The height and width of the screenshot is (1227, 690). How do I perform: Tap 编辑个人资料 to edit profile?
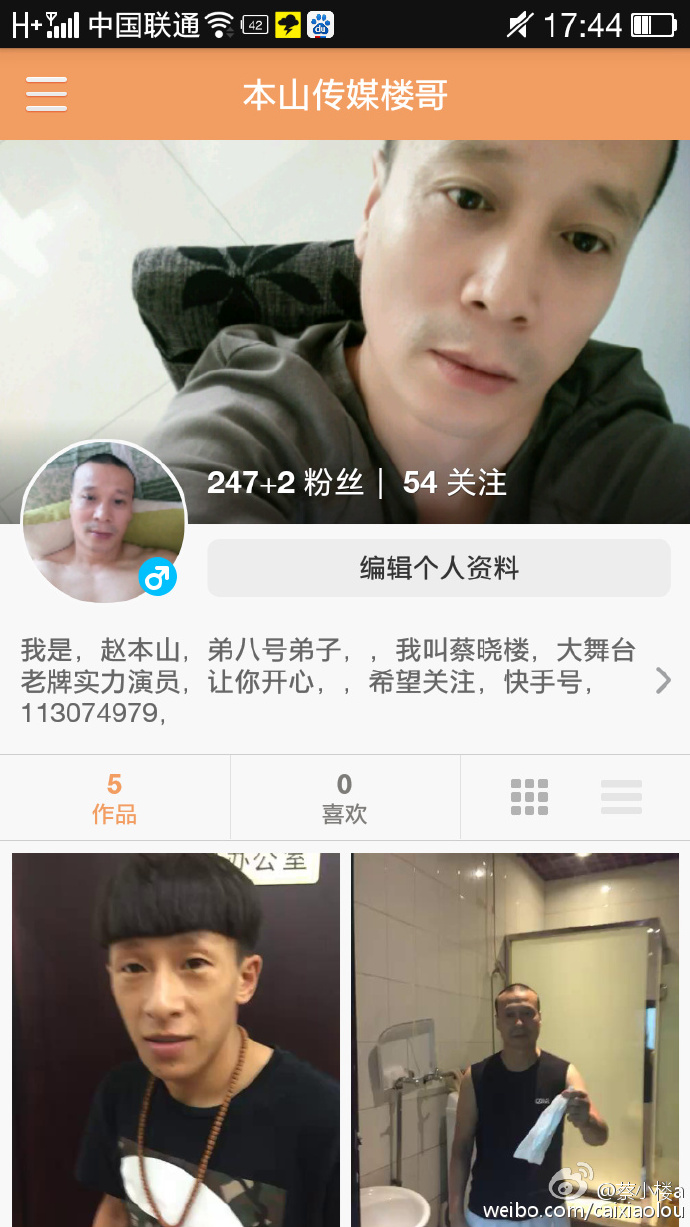(x=439, y=568)
